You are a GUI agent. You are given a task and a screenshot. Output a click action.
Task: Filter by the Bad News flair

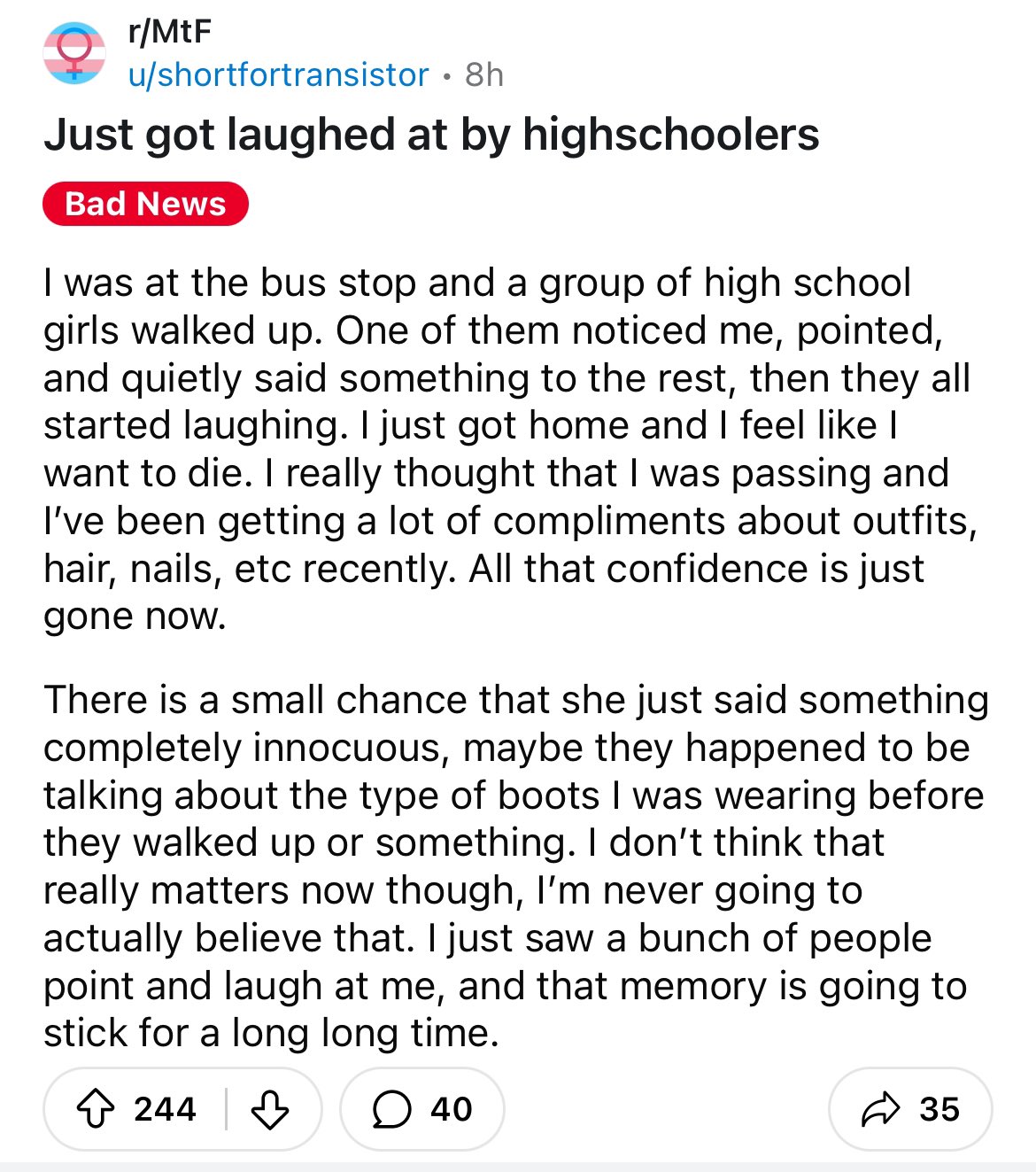(145, 204)
